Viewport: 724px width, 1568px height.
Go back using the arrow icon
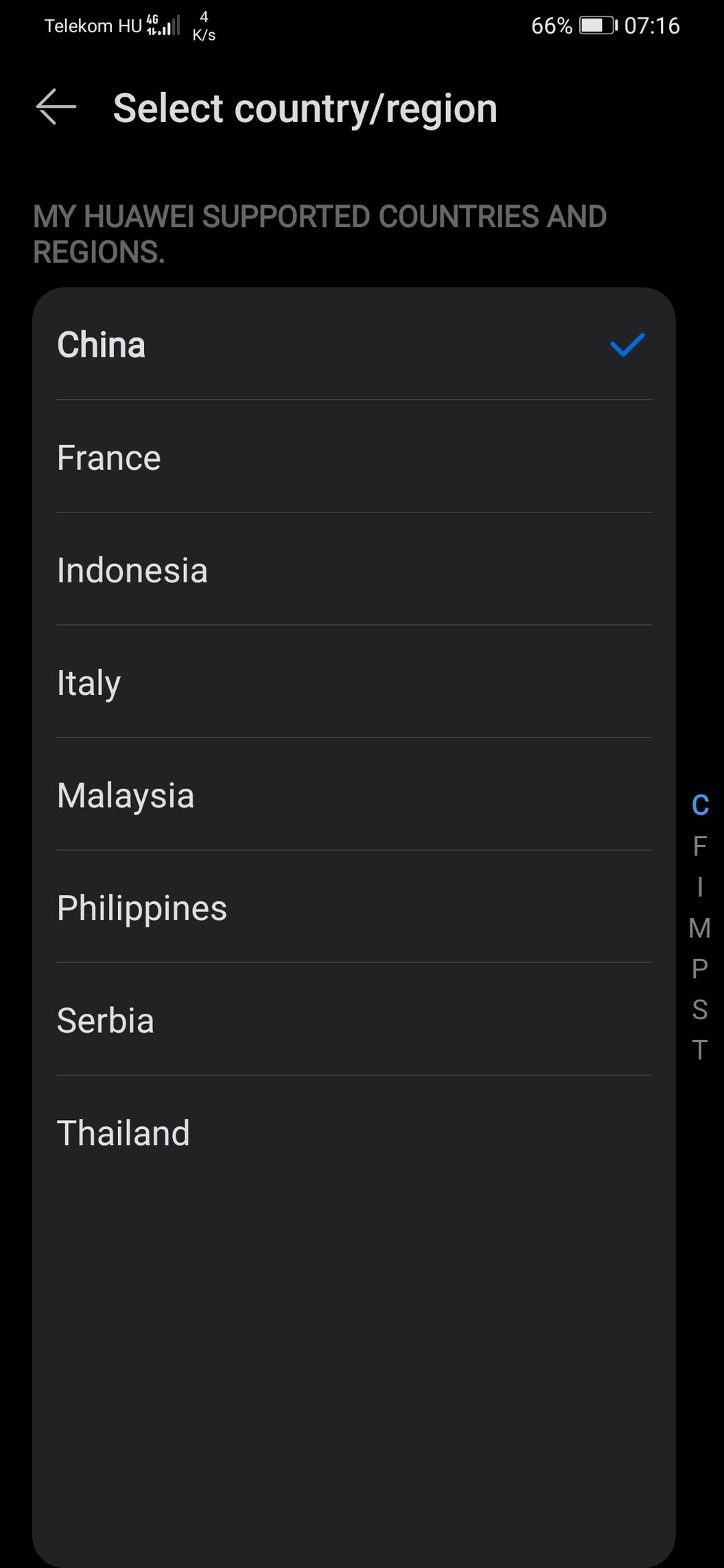(56, 108)
